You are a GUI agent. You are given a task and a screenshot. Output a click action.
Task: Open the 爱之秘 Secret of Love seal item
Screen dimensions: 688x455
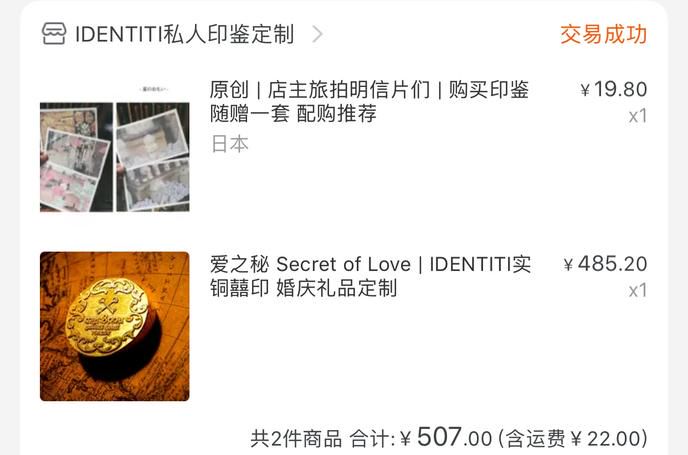coord(370,276)
